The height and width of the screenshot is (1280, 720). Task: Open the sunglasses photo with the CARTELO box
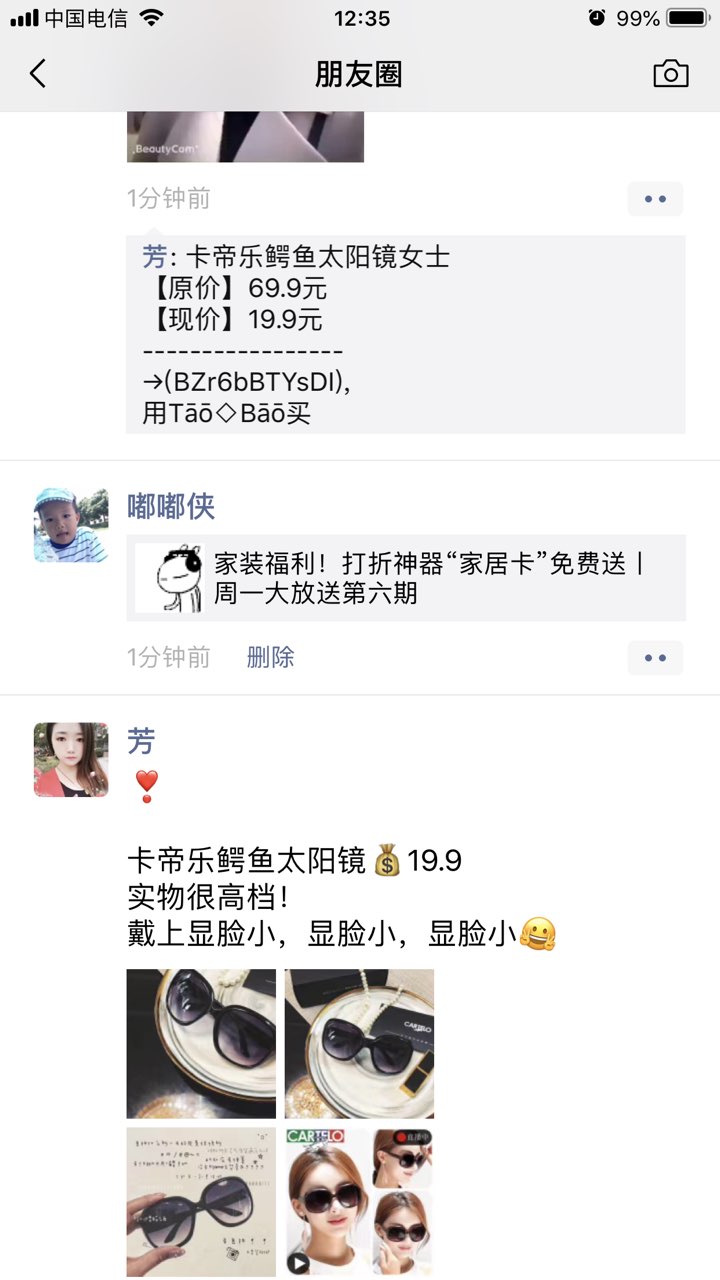coord(359,1043)
